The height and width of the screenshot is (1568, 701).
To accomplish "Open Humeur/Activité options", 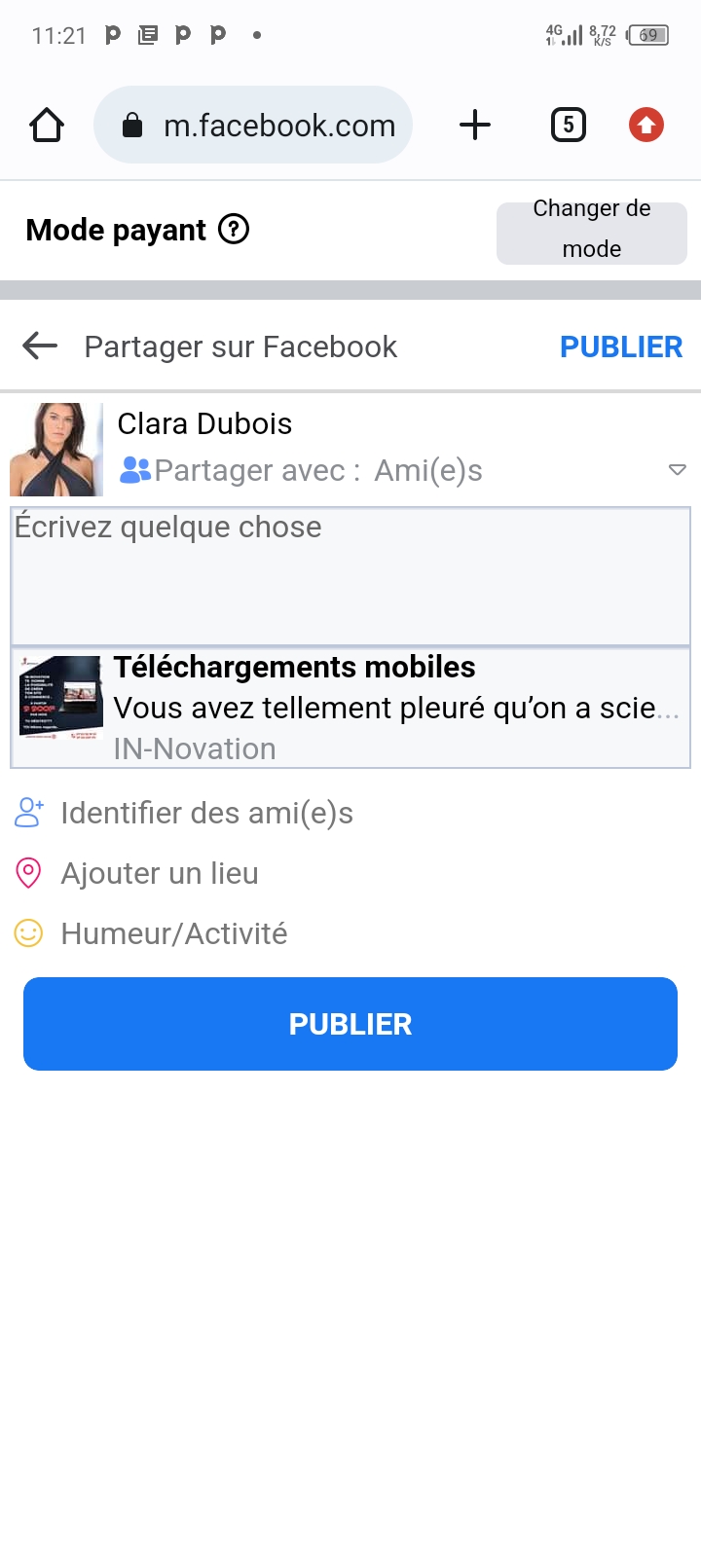I will (x=173, y=933).
